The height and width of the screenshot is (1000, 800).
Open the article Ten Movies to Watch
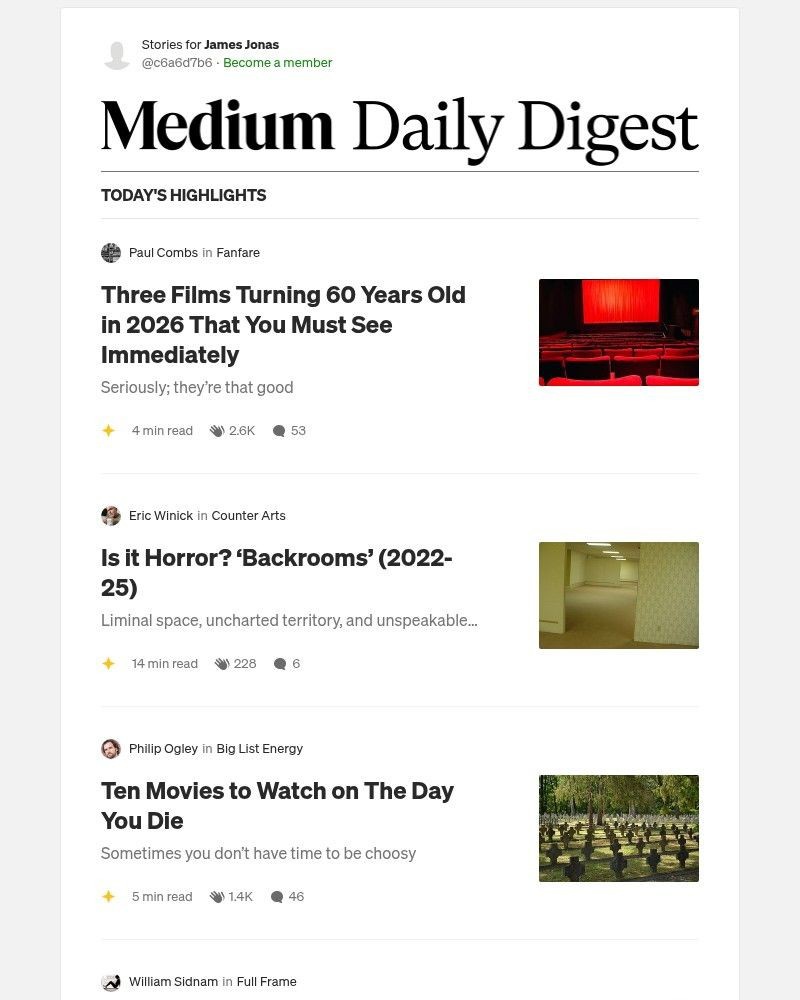277,805
